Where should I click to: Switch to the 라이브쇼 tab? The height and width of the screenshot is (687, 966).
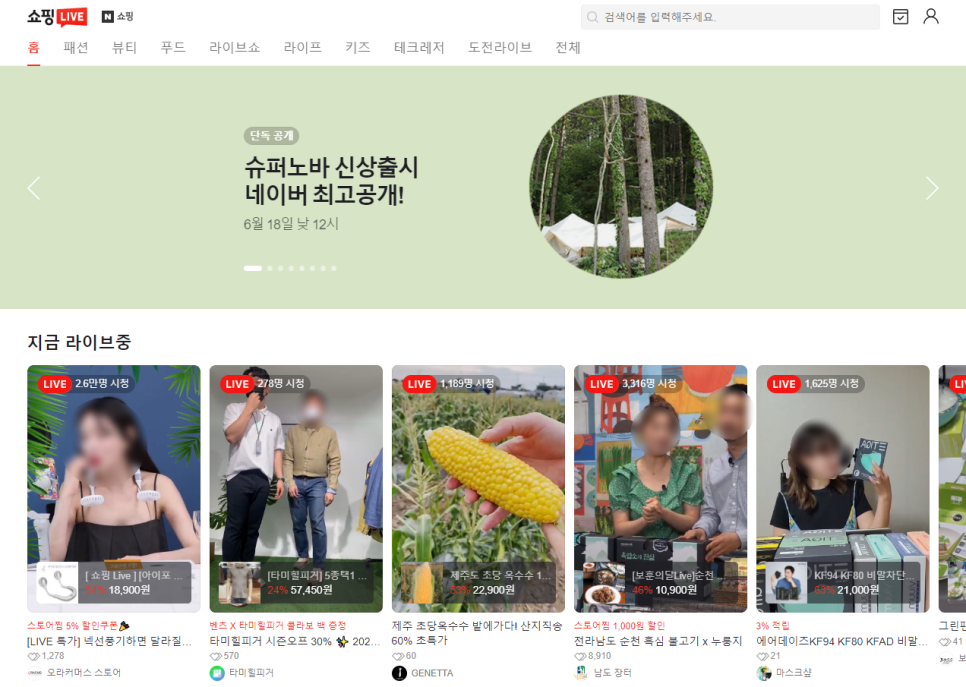[x=234, y=47]
